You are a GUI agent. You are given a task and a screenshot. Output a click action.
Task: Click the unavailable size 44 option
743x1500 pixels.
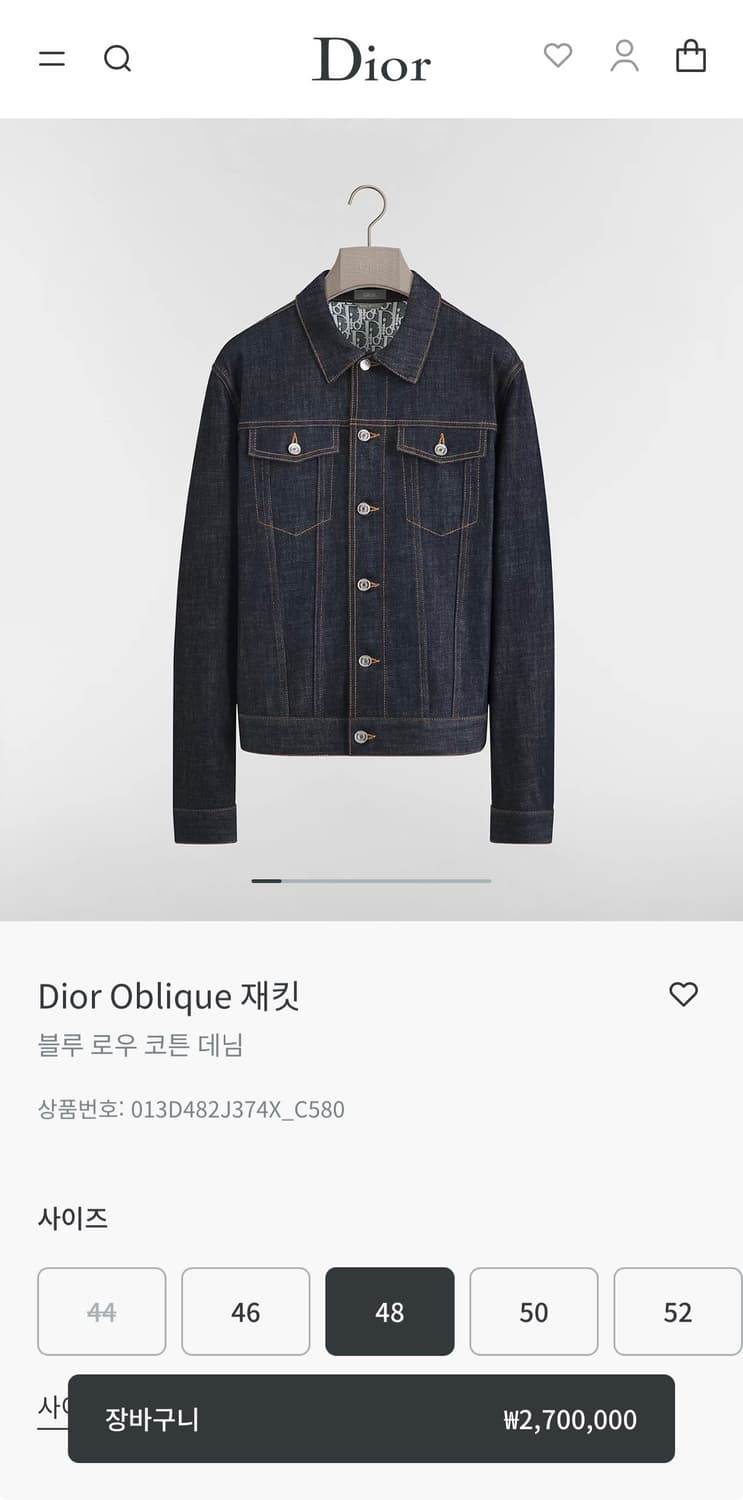coord(101,1312)
